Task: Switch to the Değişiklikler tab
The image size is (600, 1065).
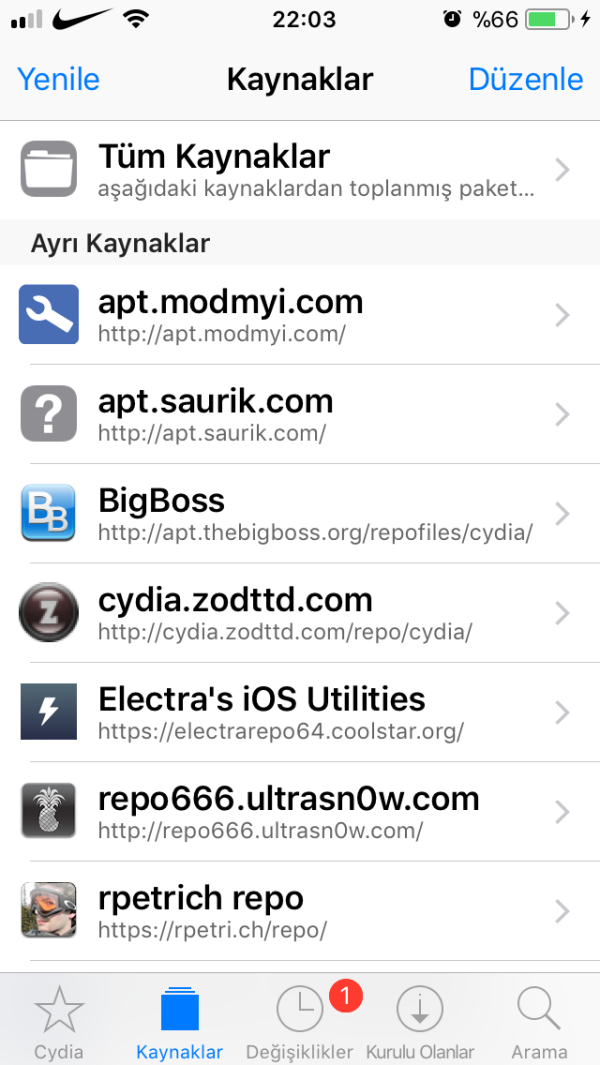Action: pyautogui.click(x=300, y=1022)
